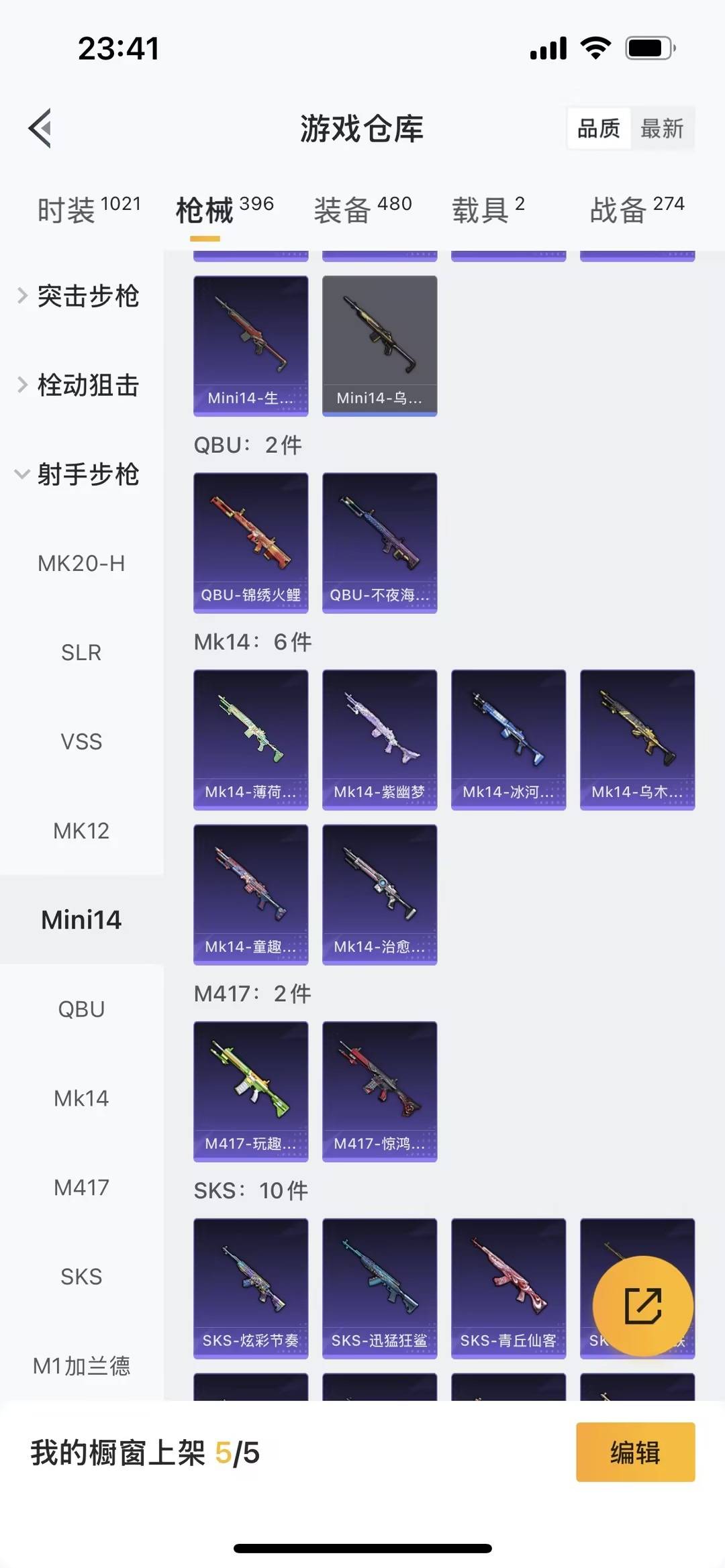The height and width of the screenshot is (1568, 725).
Task: Select the SKS-炫彩节奏 weapon skin
Action: [250, 1288]
